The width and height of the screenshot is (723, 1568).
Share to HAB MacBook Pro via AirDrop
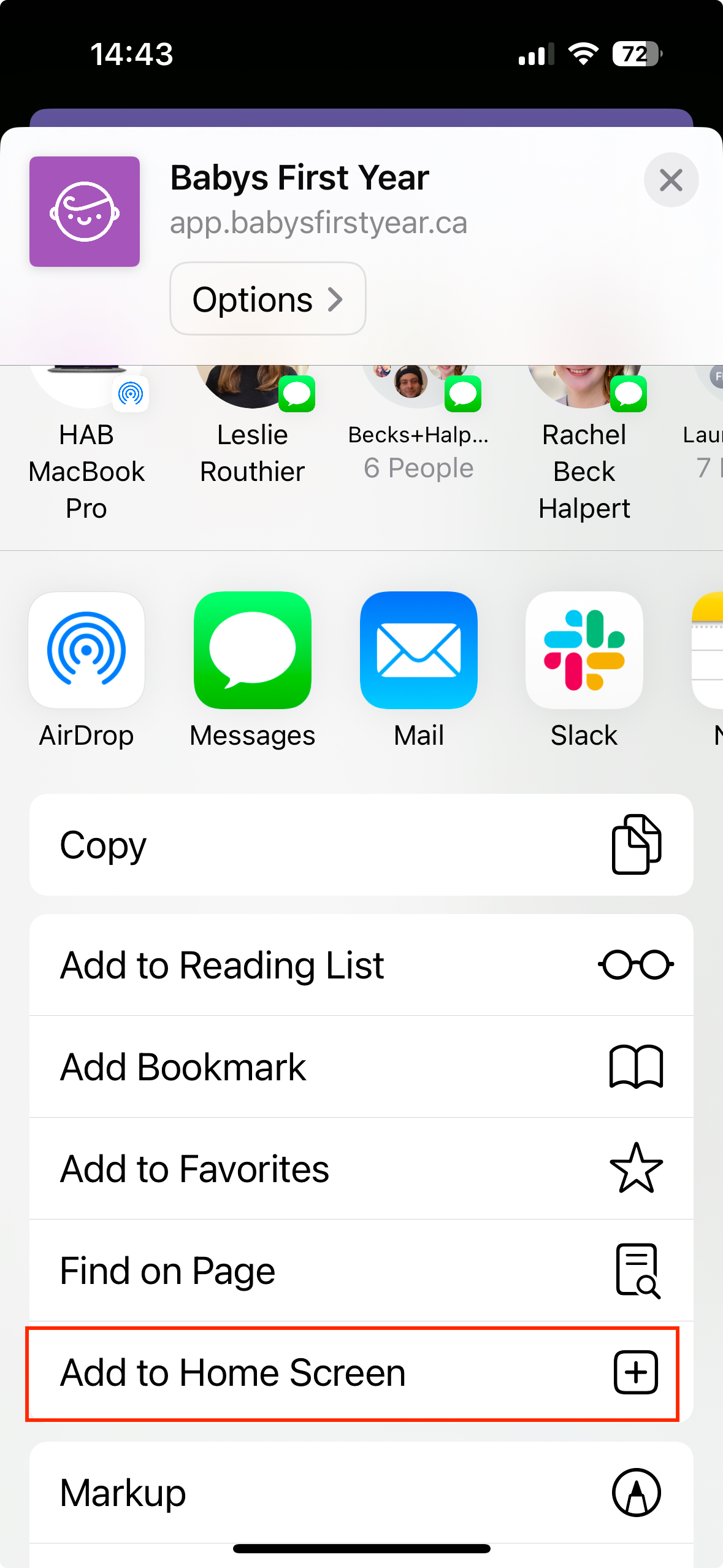coord(86,442)
